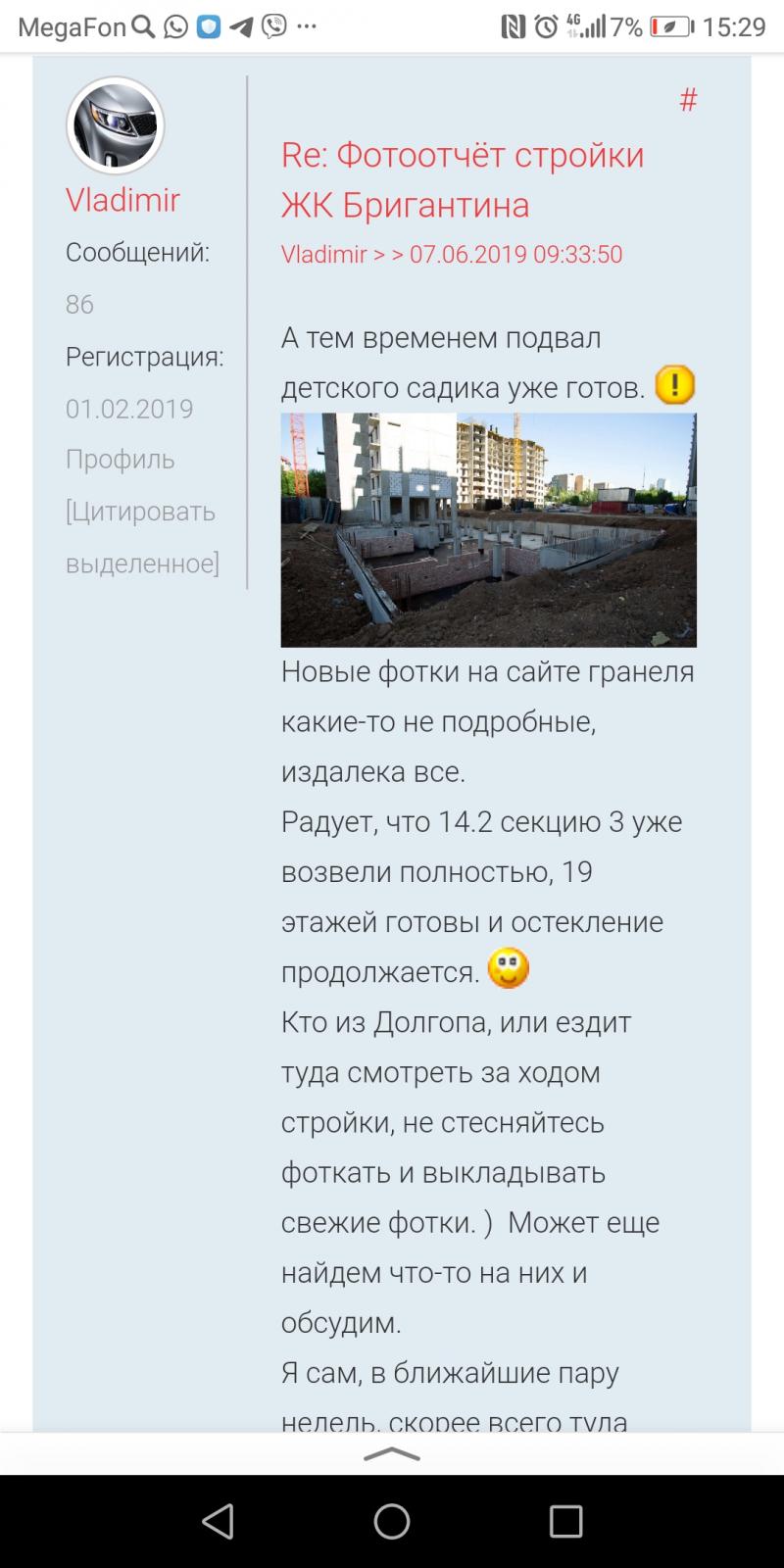This screenshot has width=784, height=1568.
Task: Tap the Цитировать выделенное link
Action: 142,537
